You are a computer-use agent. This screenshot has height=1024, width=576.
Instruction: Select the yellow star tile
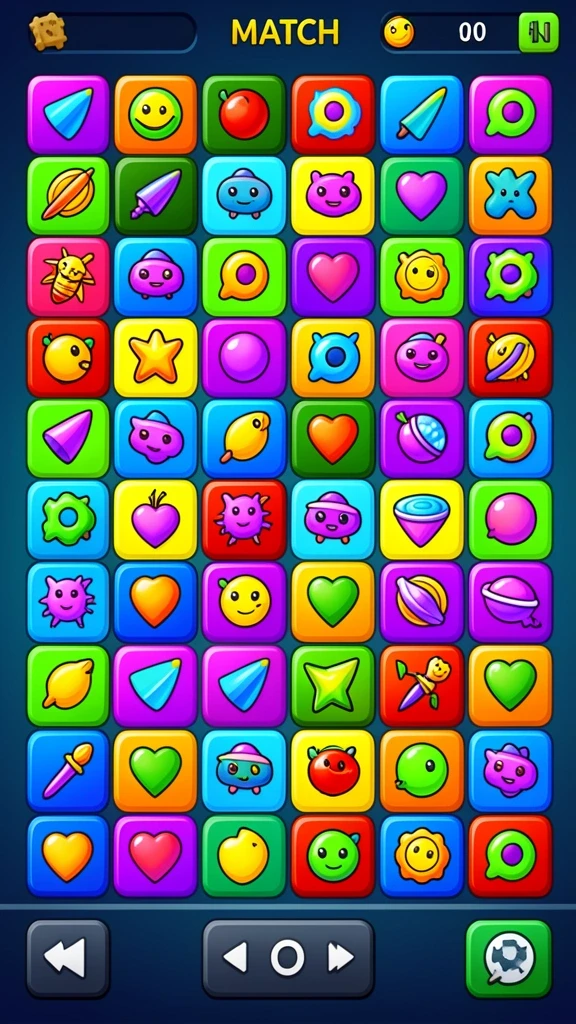pyautogui.click(x=155, y=357)
